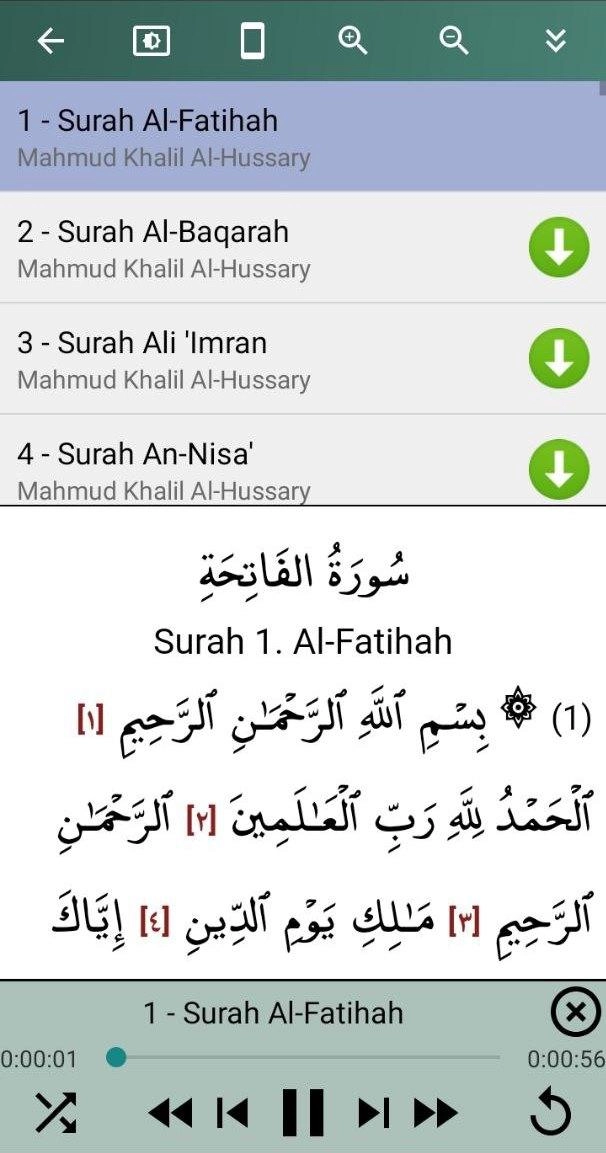The width and height of the screenshot is (606, 1153).
Task: Enable shuffle playback
Action: 56,1112
